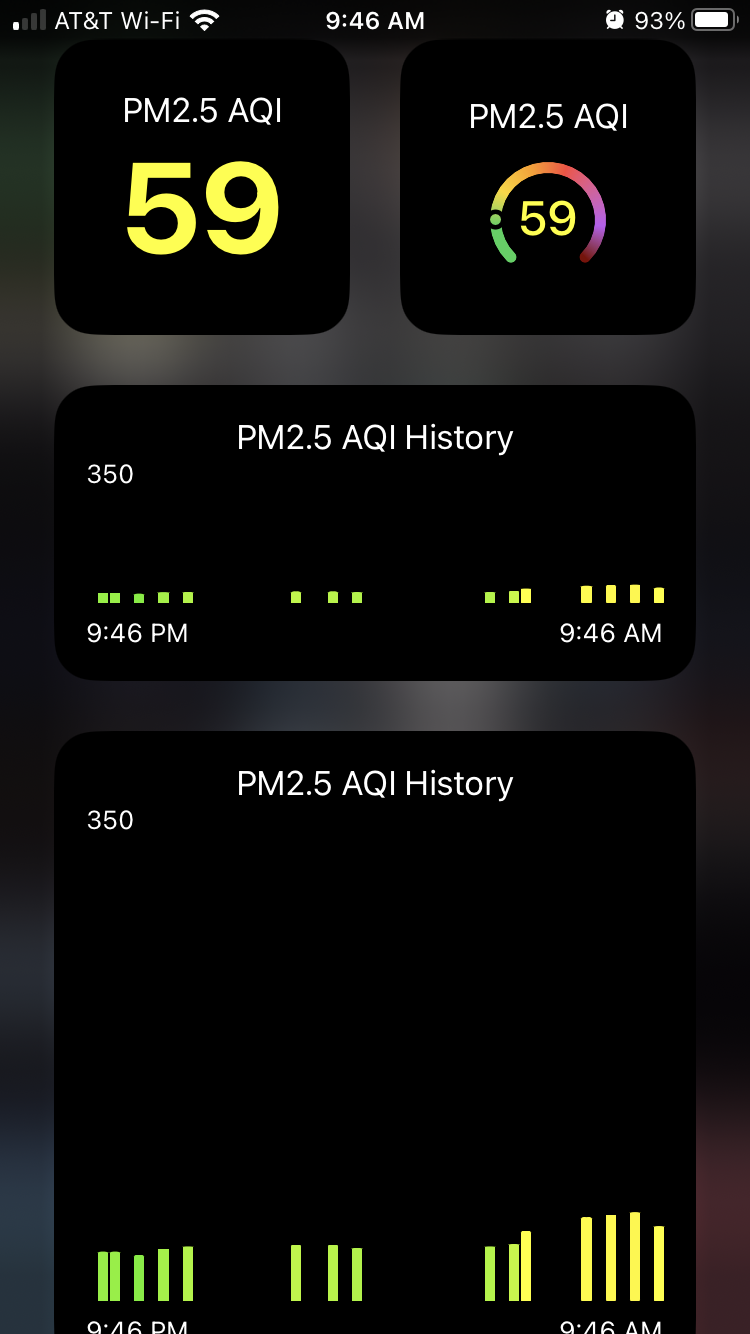Open the short PM2.5 AQI History widget

(x=375, y=532)
